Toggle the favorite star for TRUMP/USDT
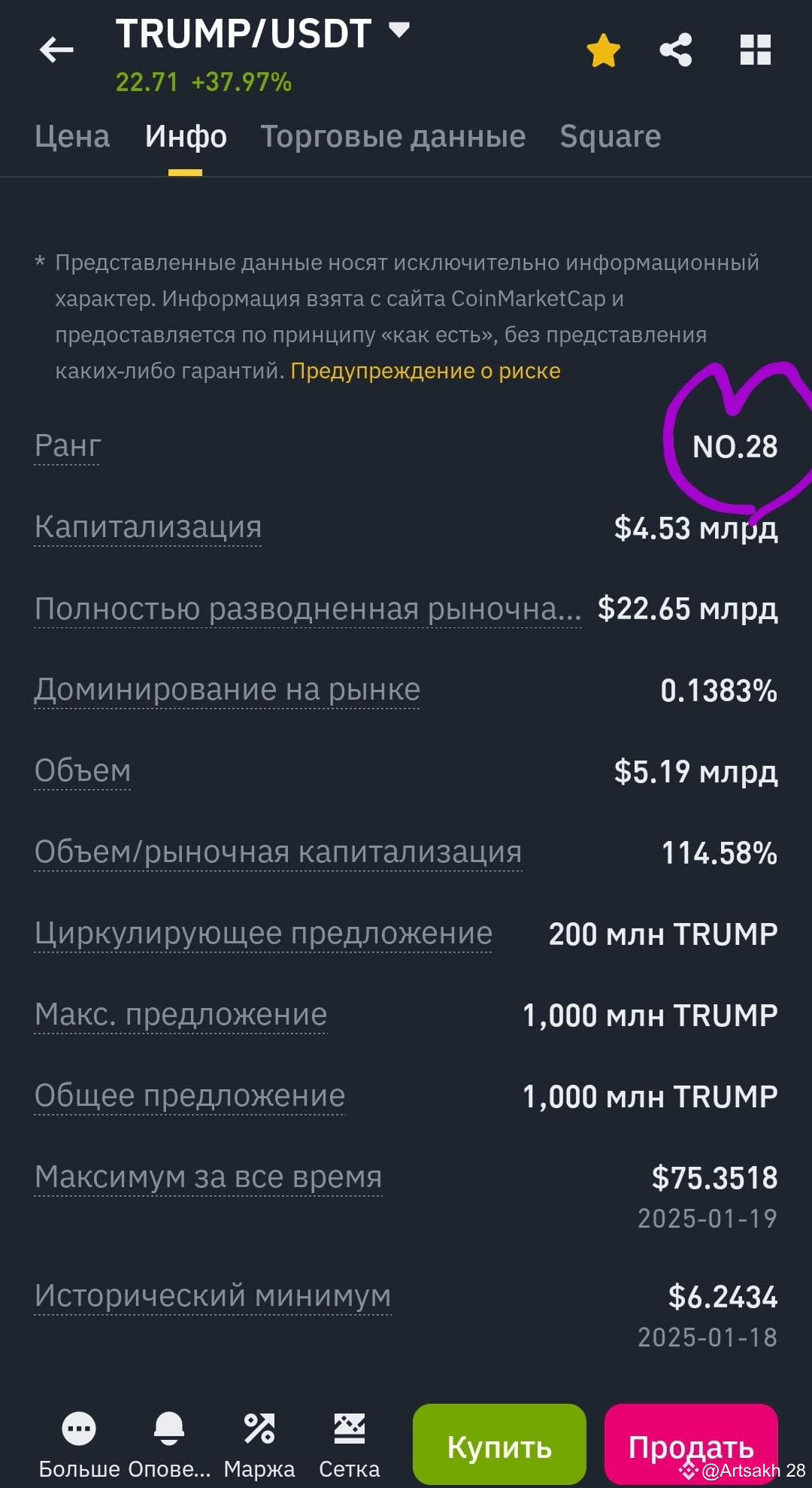 click(x=601, y=49)
